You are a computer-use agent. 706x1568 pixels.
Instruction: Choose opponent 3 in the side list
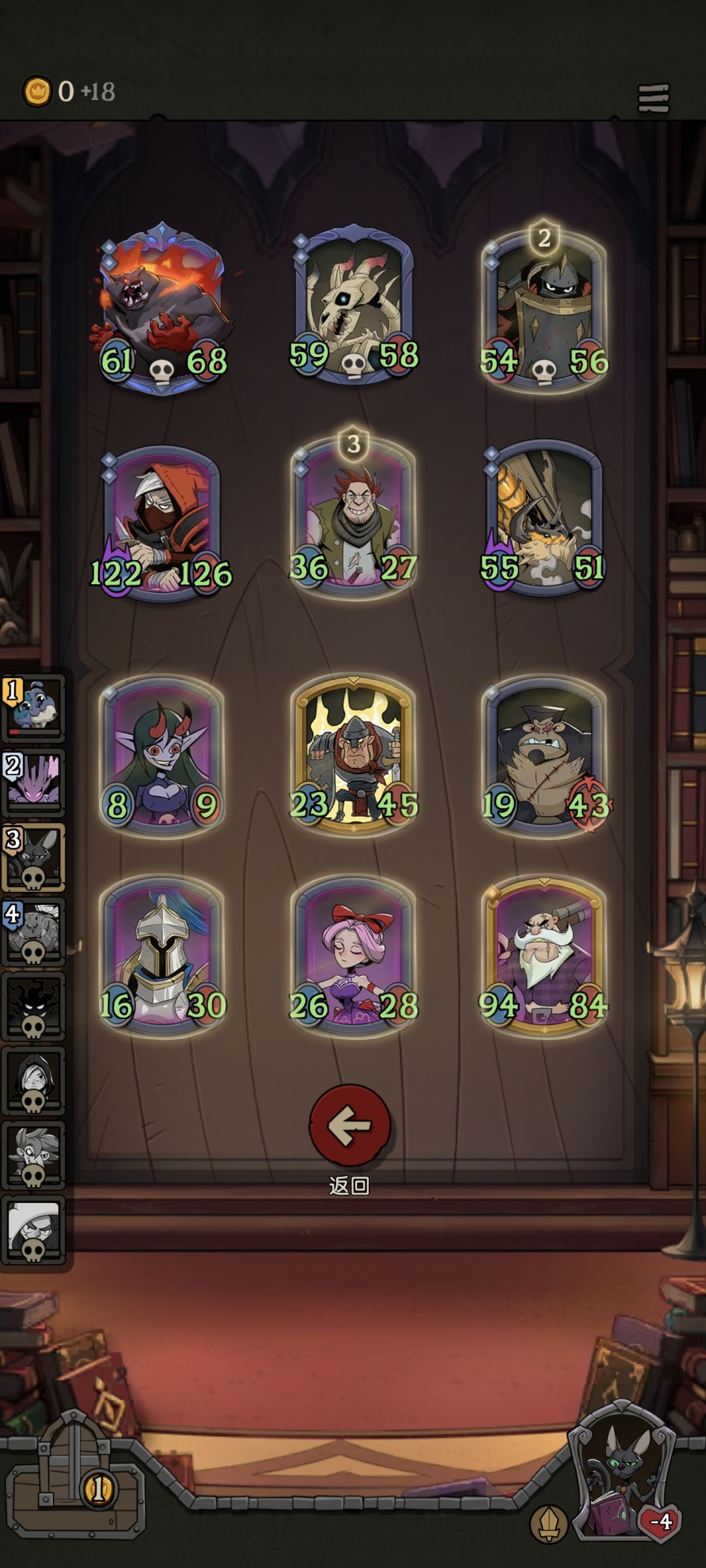tap(33, 857)
